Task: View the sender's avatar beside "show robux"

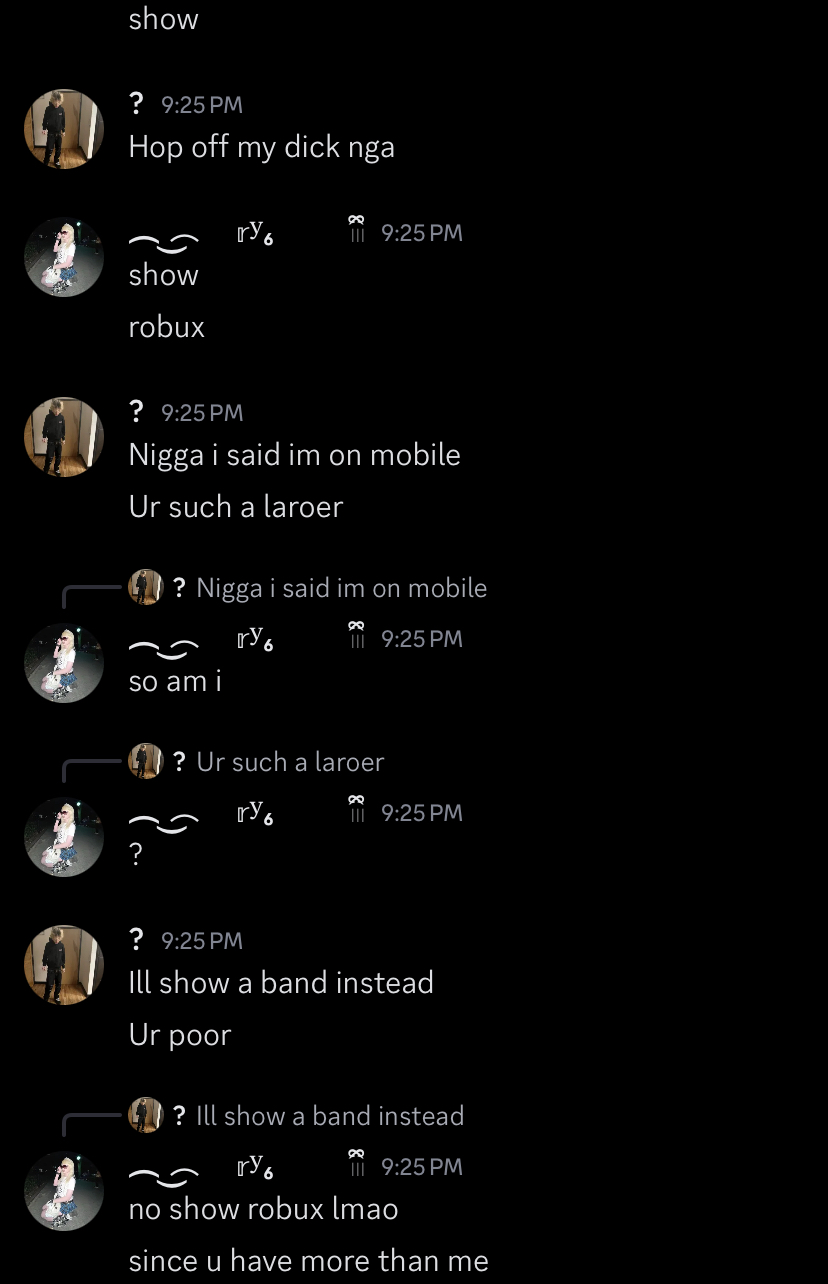Action: click(x=64, y=257)
